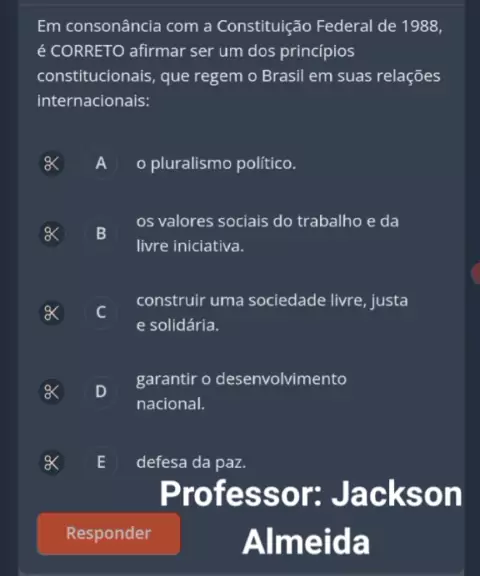Viewport: 480px width, 576px height.
Task: Submit the answer with the Responder button
Action: tap(109, 533)
